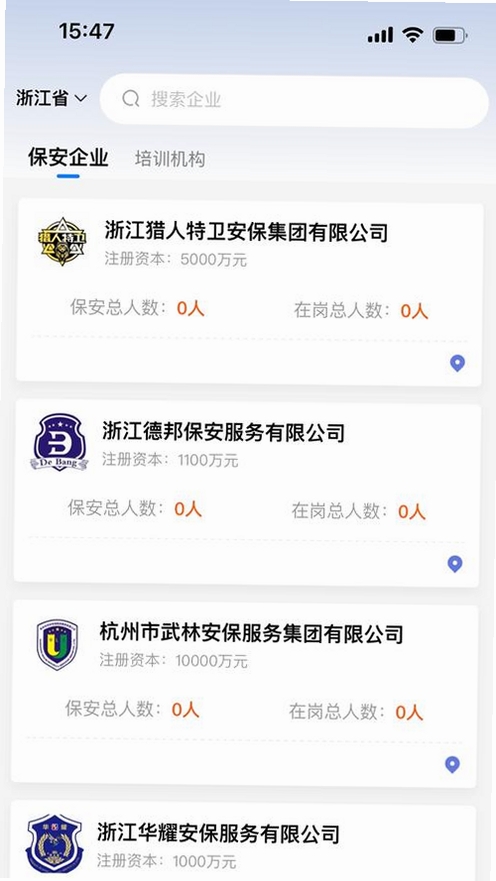
Task: Open 杭州市武林安保服务集团有限公司 card
Action: click(x=244, y=694)
